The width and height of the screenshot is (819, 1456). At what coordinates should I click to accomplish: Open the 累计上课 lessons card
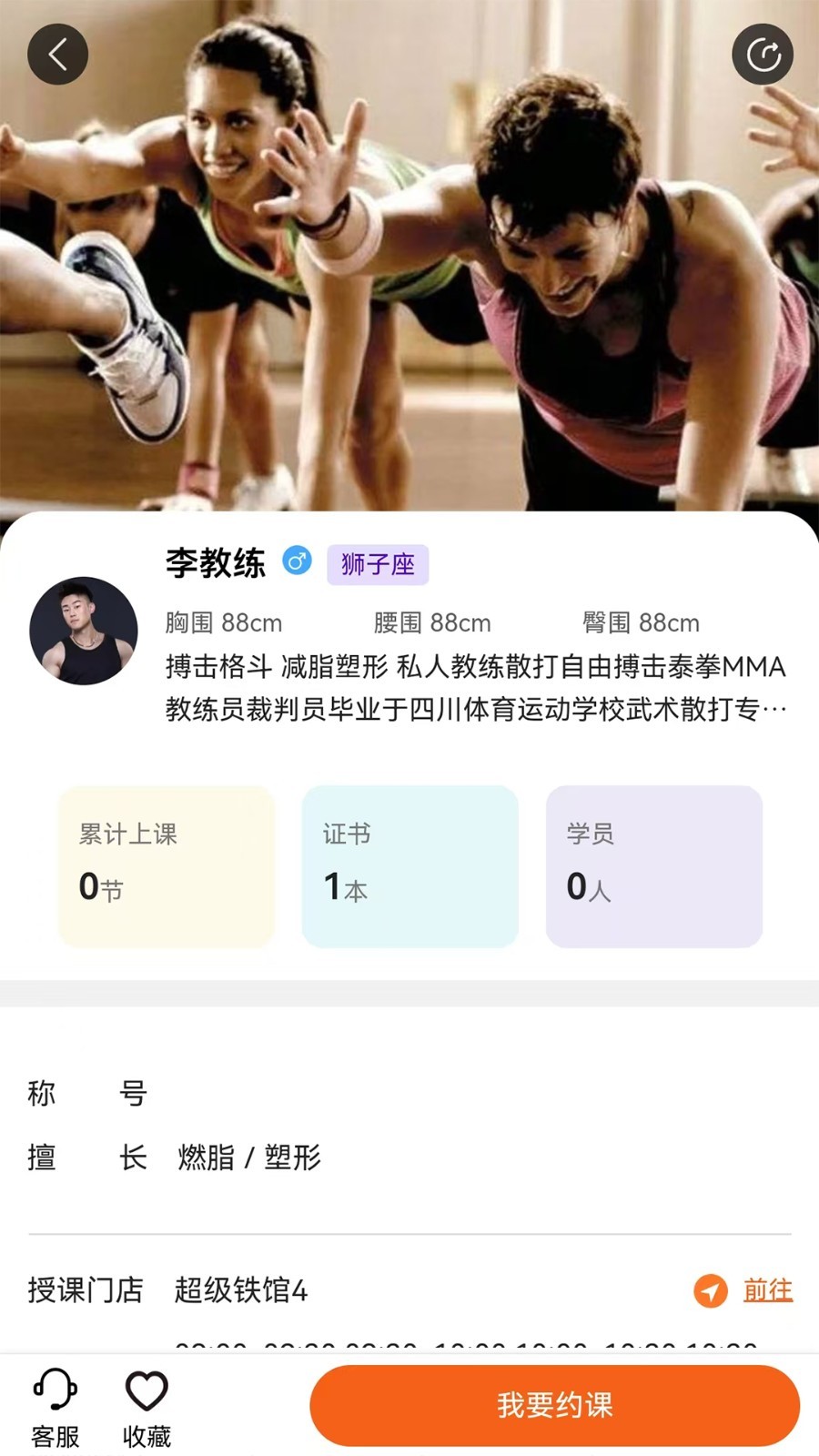click(167, 866)
